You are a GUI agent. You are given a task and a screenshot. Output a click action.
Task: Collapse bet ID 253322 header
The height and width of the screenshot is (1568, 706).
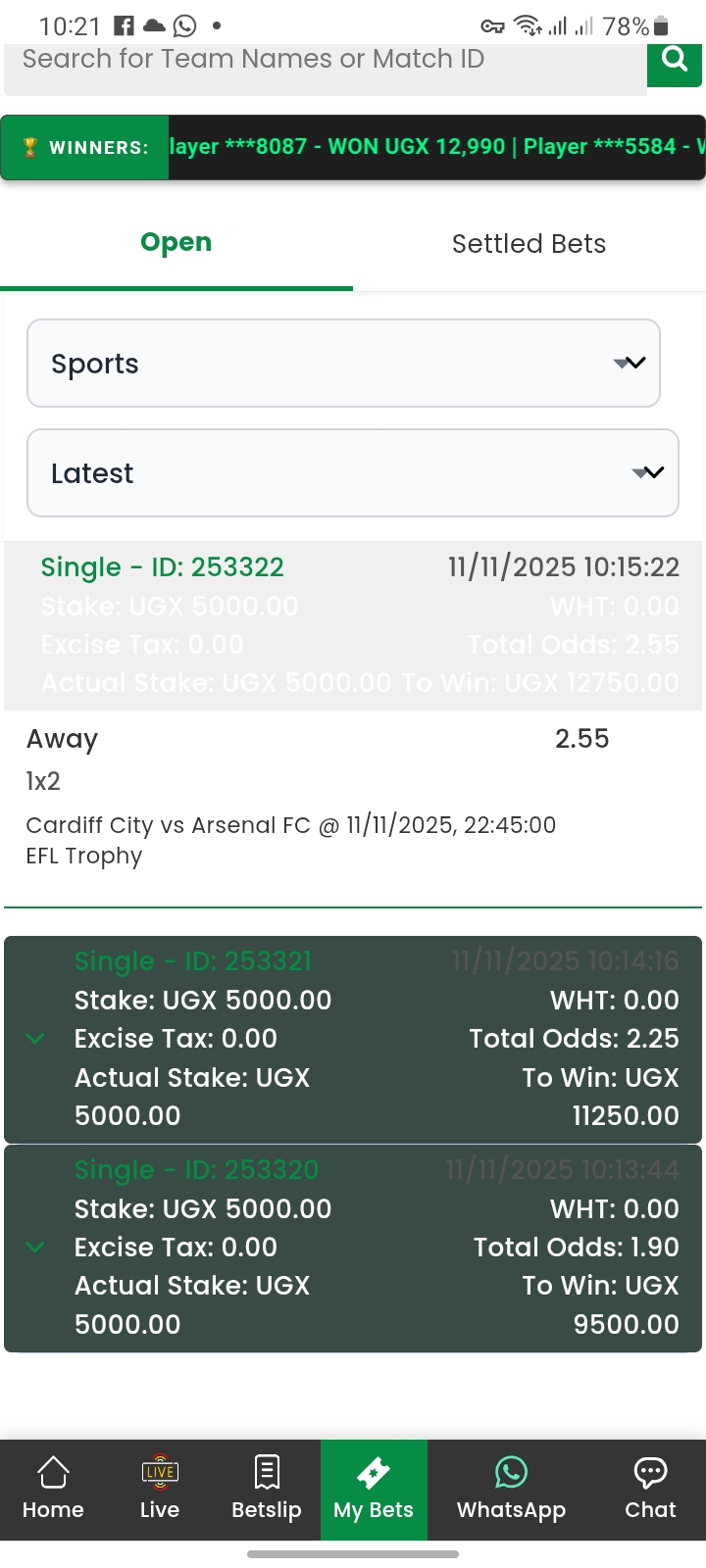pos(353,624)
